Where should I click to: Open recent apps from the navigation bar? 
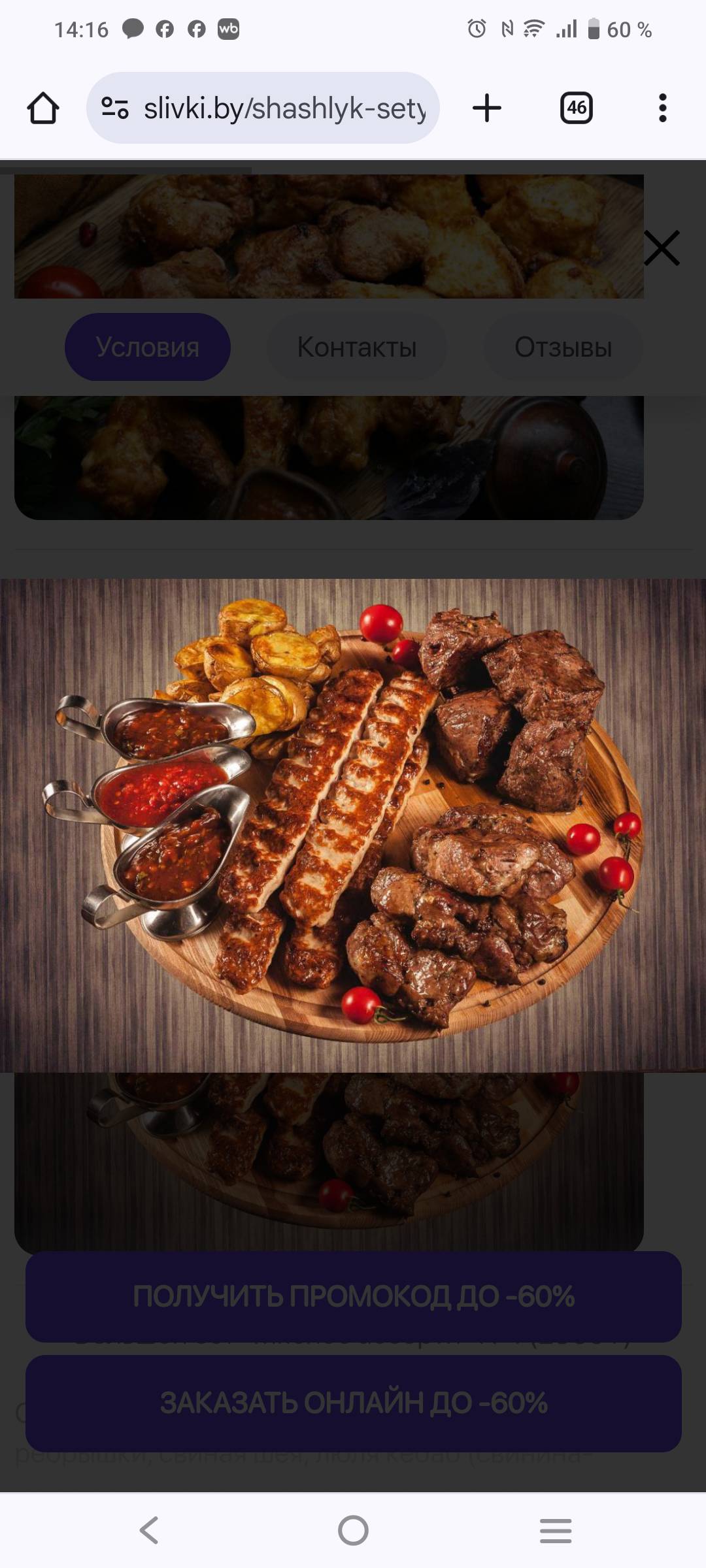(556, 1530)
